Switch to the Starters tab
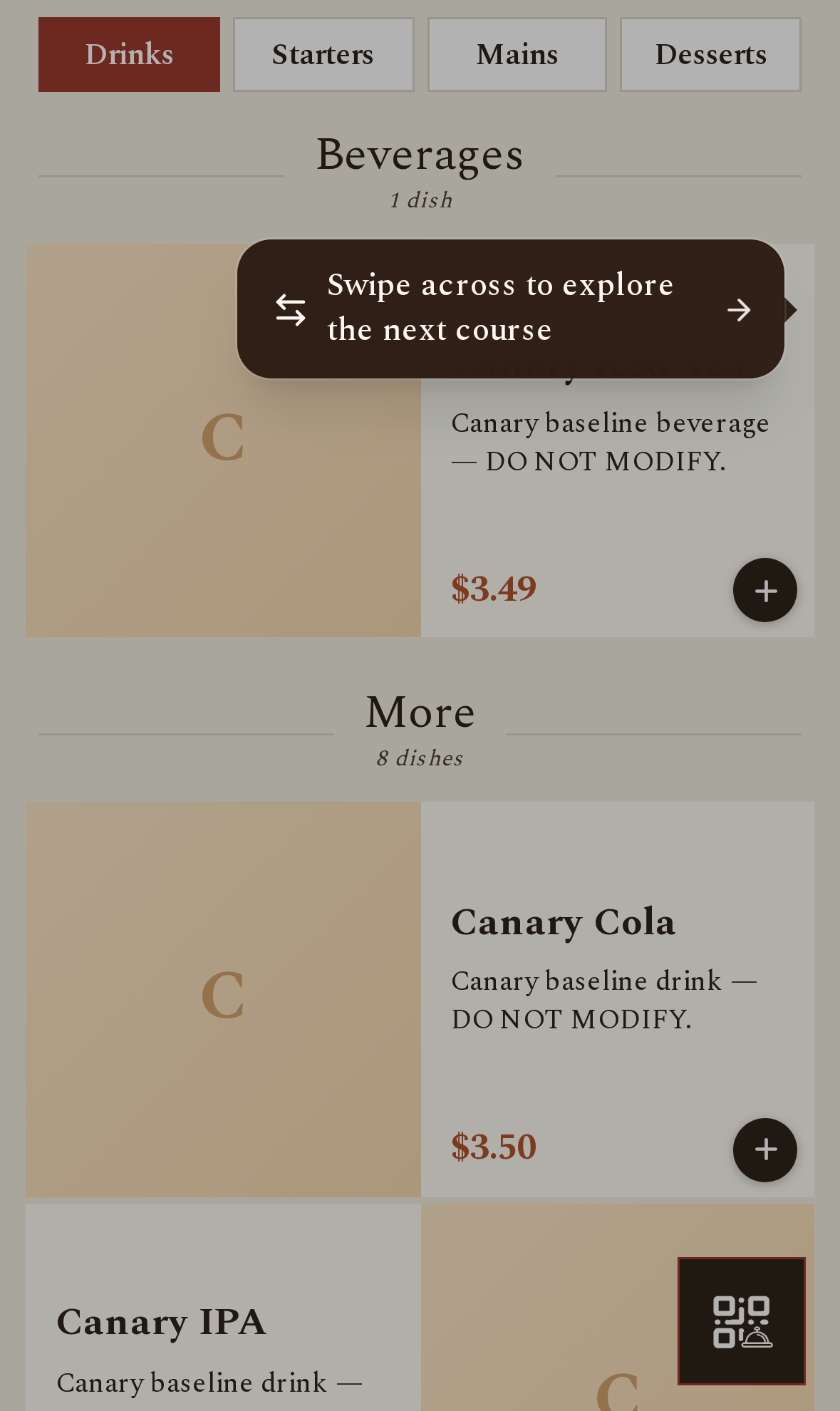The image size is (840, 1411). 323,55
